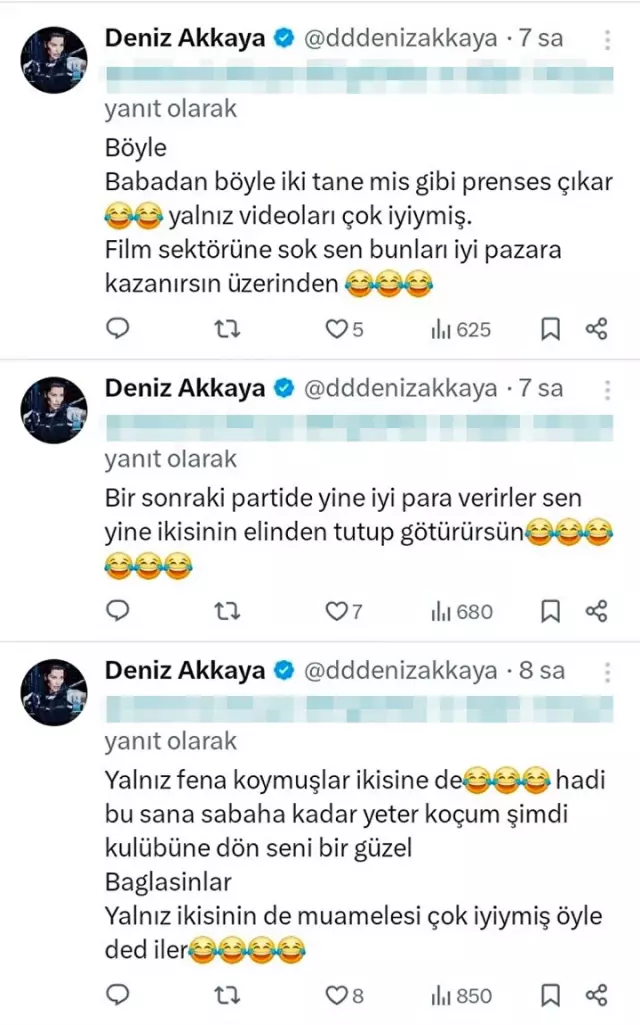Like the tweet with 5 likes
The image size is (640, 1025).
pos(337,329)
